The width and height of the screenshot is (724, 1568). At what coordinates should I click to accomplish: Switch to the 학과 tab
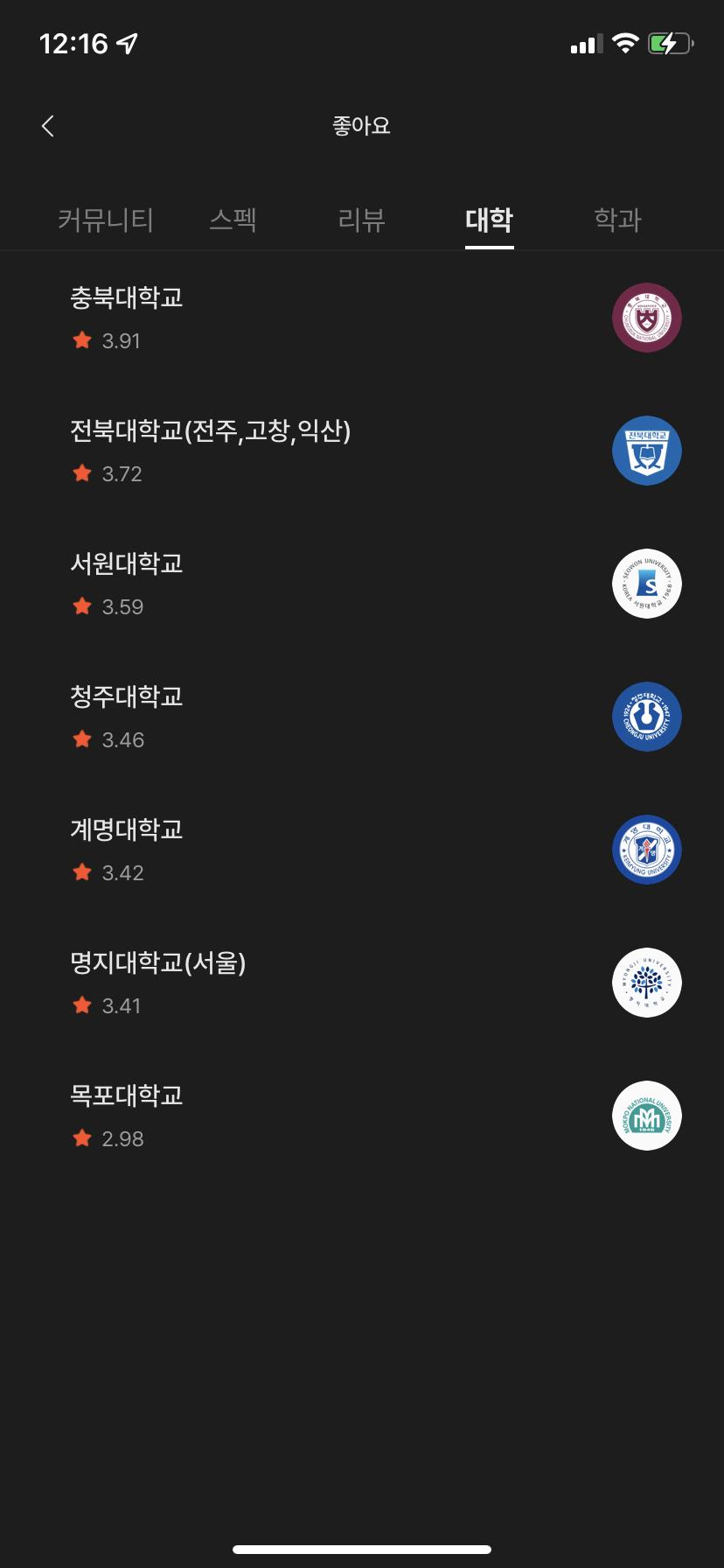click(617, 220)
